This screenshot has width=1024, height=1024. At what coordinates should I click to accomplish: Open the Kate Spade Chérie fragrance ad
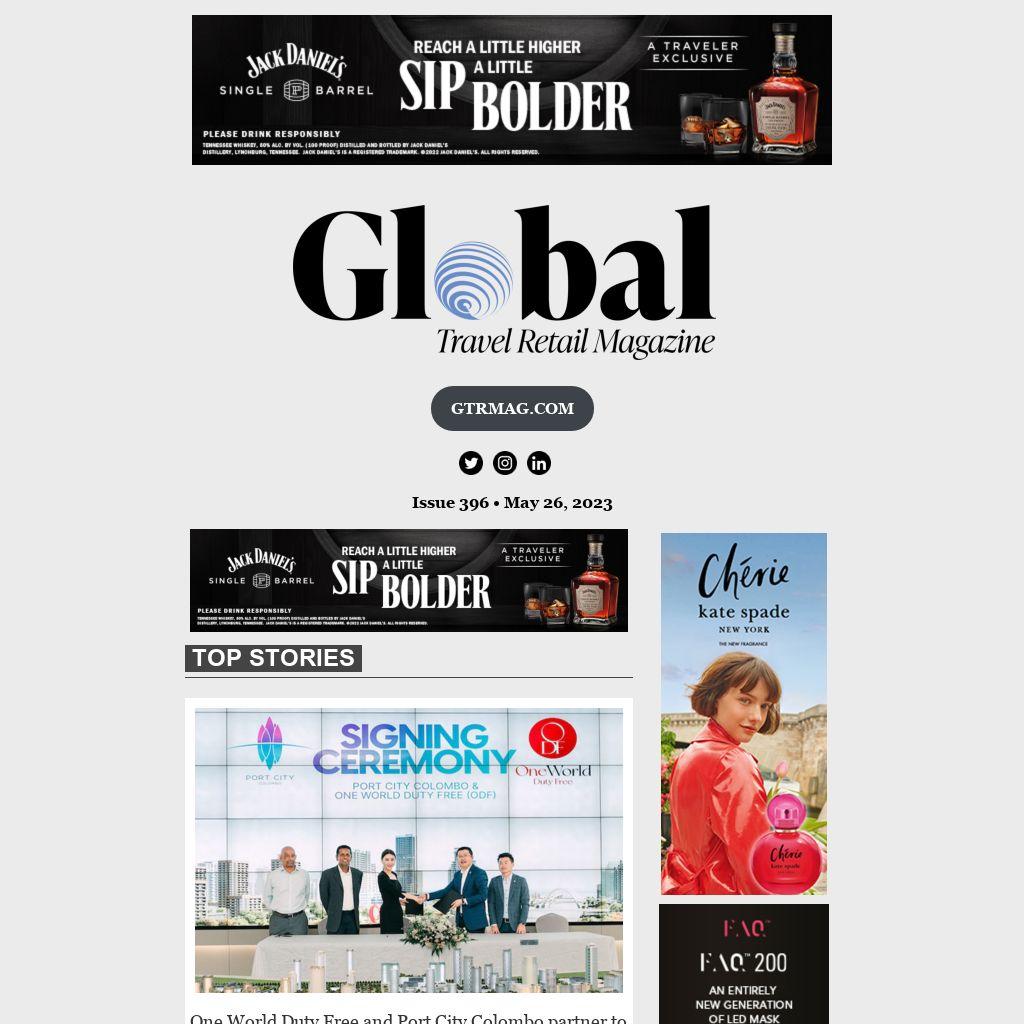744,713
